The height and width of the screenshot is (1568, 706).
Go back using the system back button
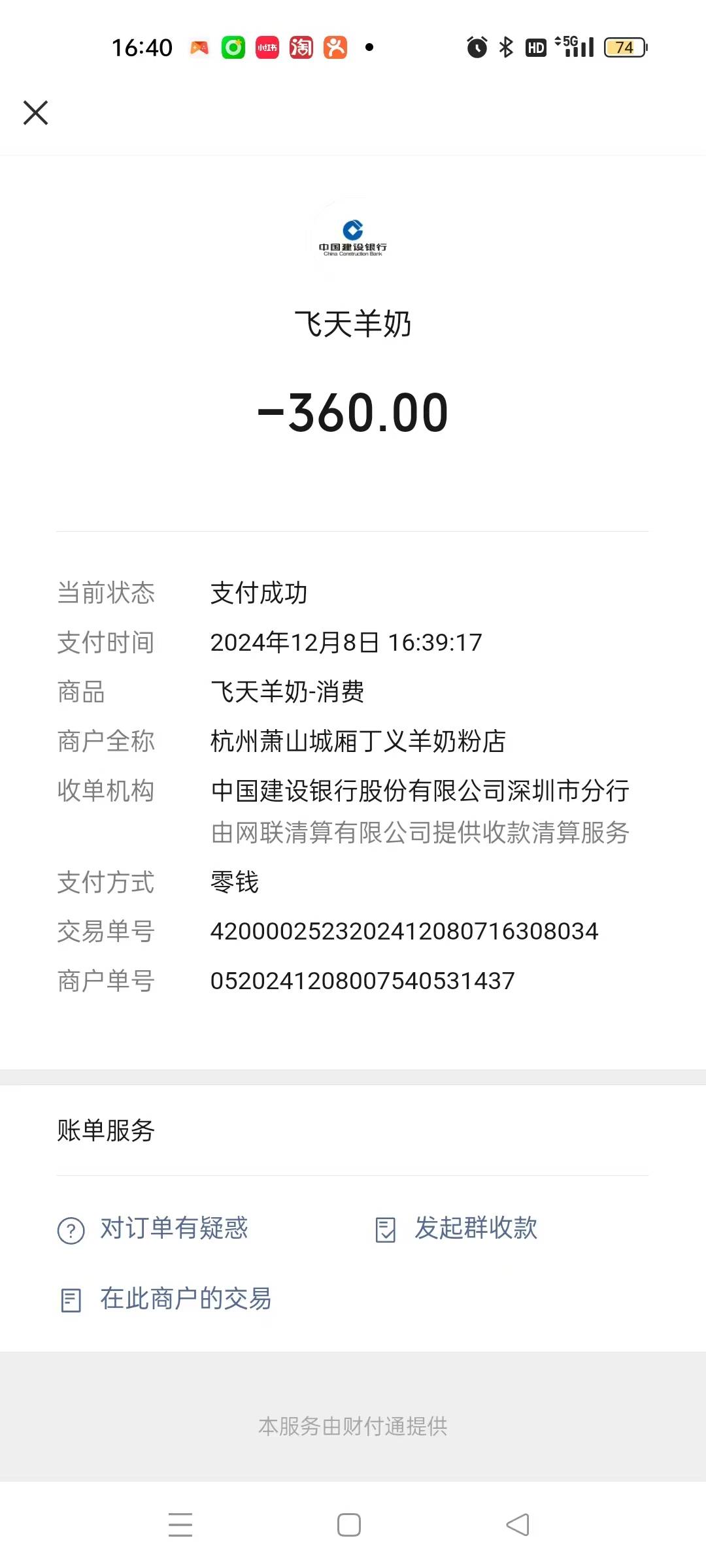tap(518, 1525)
